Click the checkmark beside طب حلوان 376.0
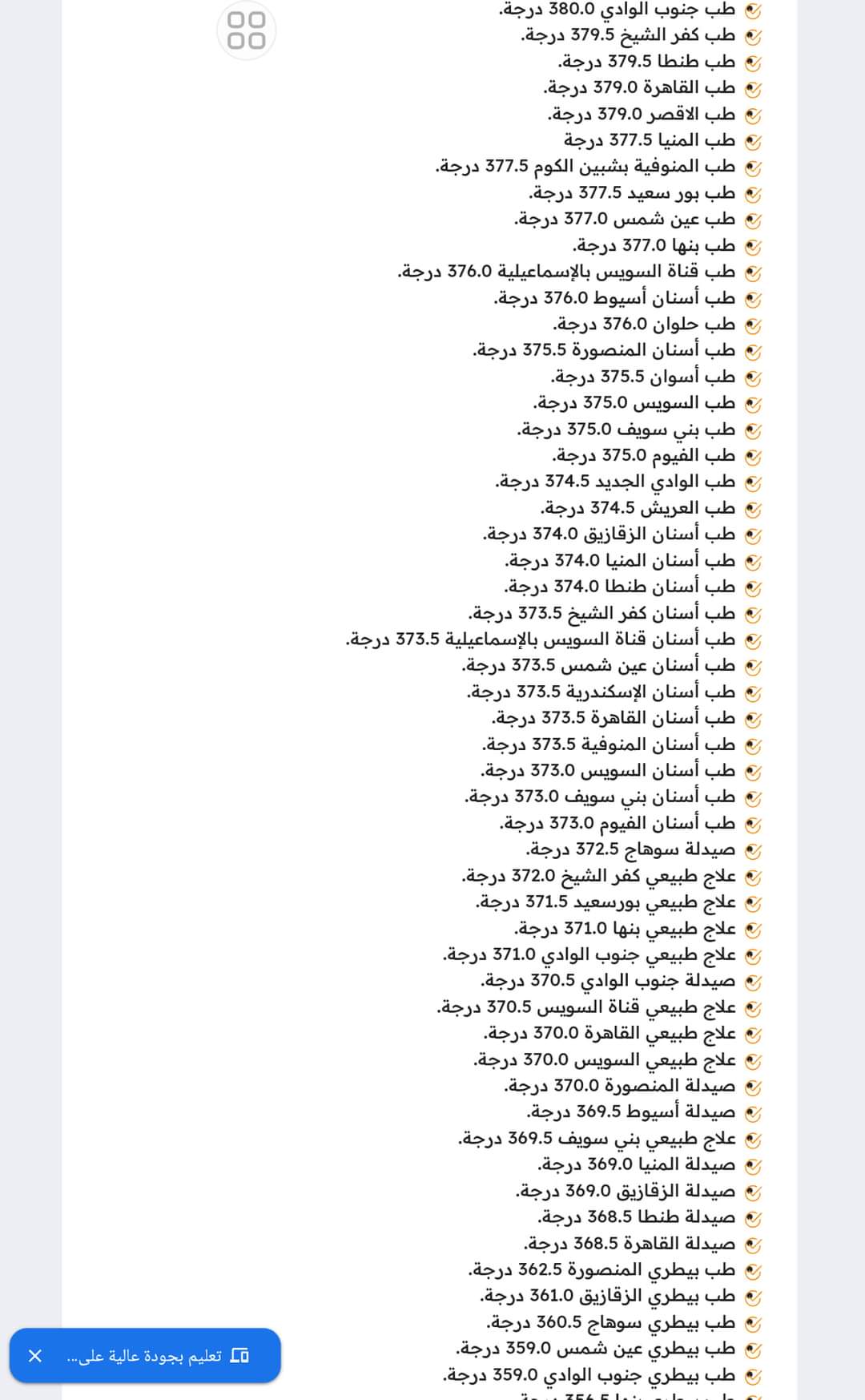The image size is (865, 1400). coord(753,323)
